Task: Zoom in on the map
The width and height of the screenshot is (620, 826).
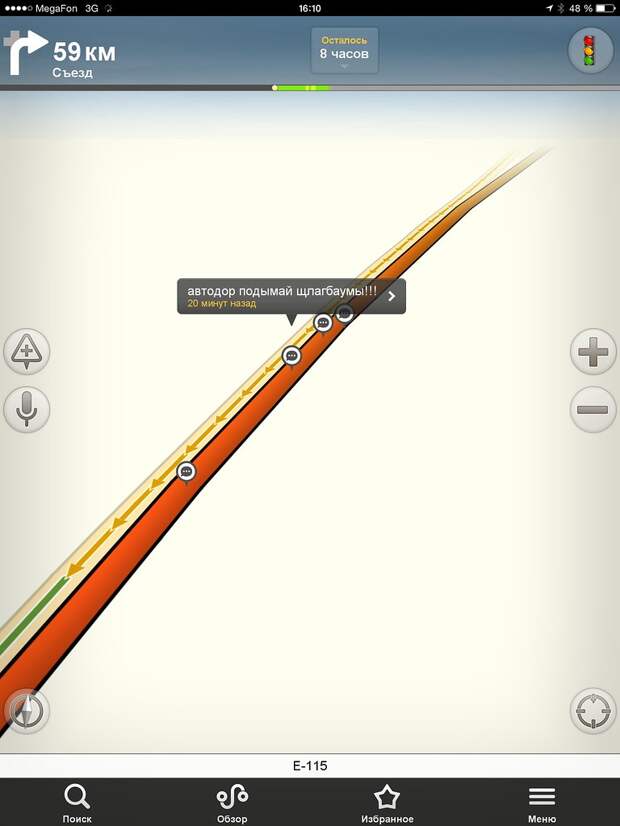Action: tap(593, 352)
